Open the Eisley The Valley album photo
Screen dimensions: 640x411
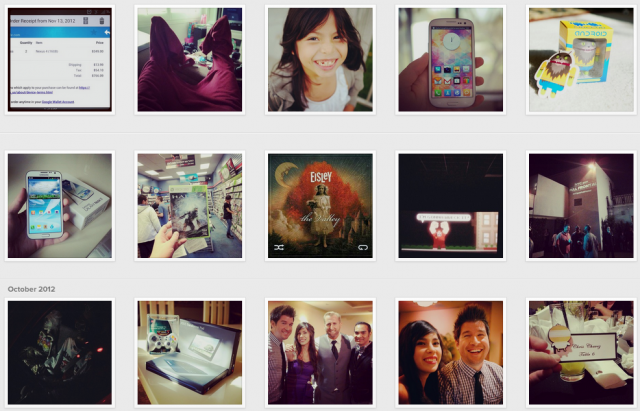tap(320, 206)
